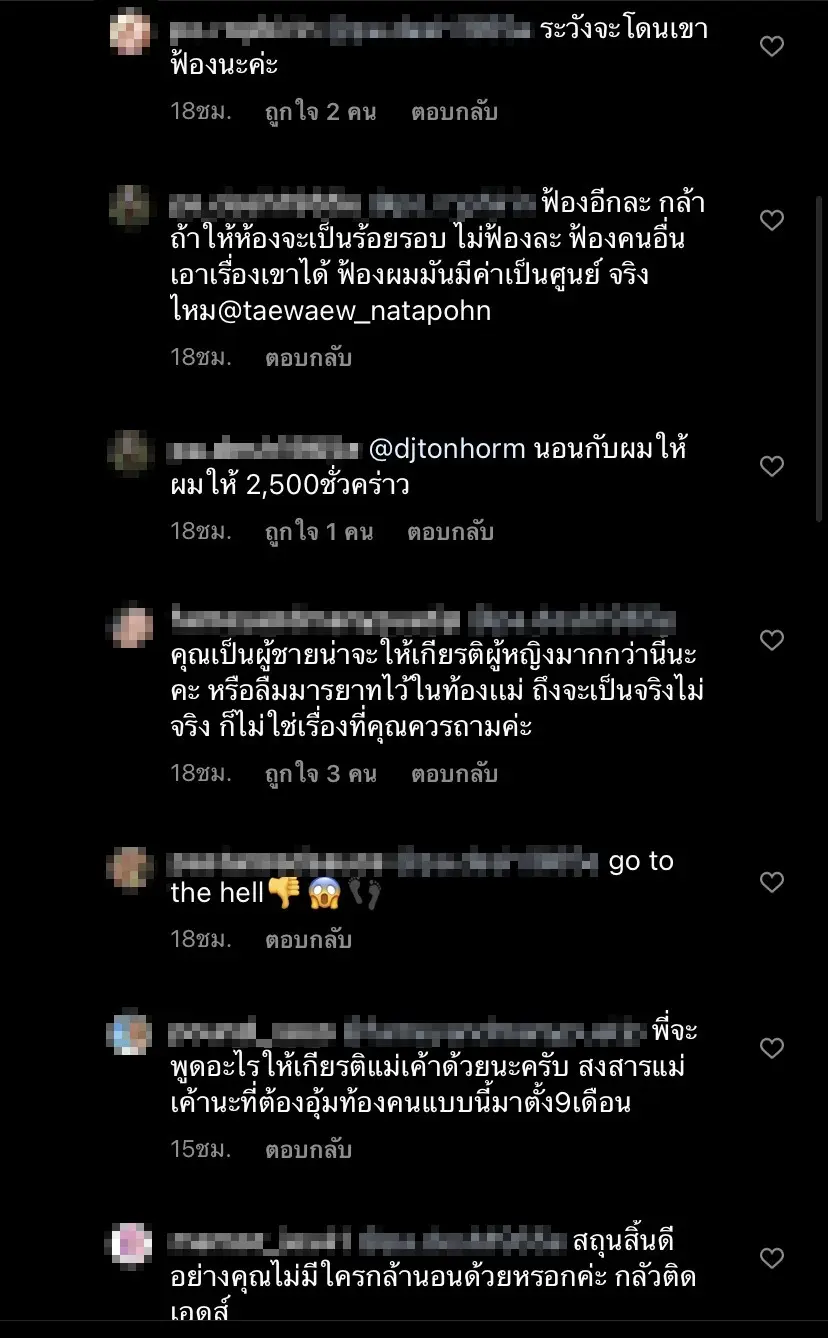Viewport: 828px width, 1338px height.
Task: Like the comment starting 'ฟ้องอีกละ กล้า'
Action: tap(772, 220)
